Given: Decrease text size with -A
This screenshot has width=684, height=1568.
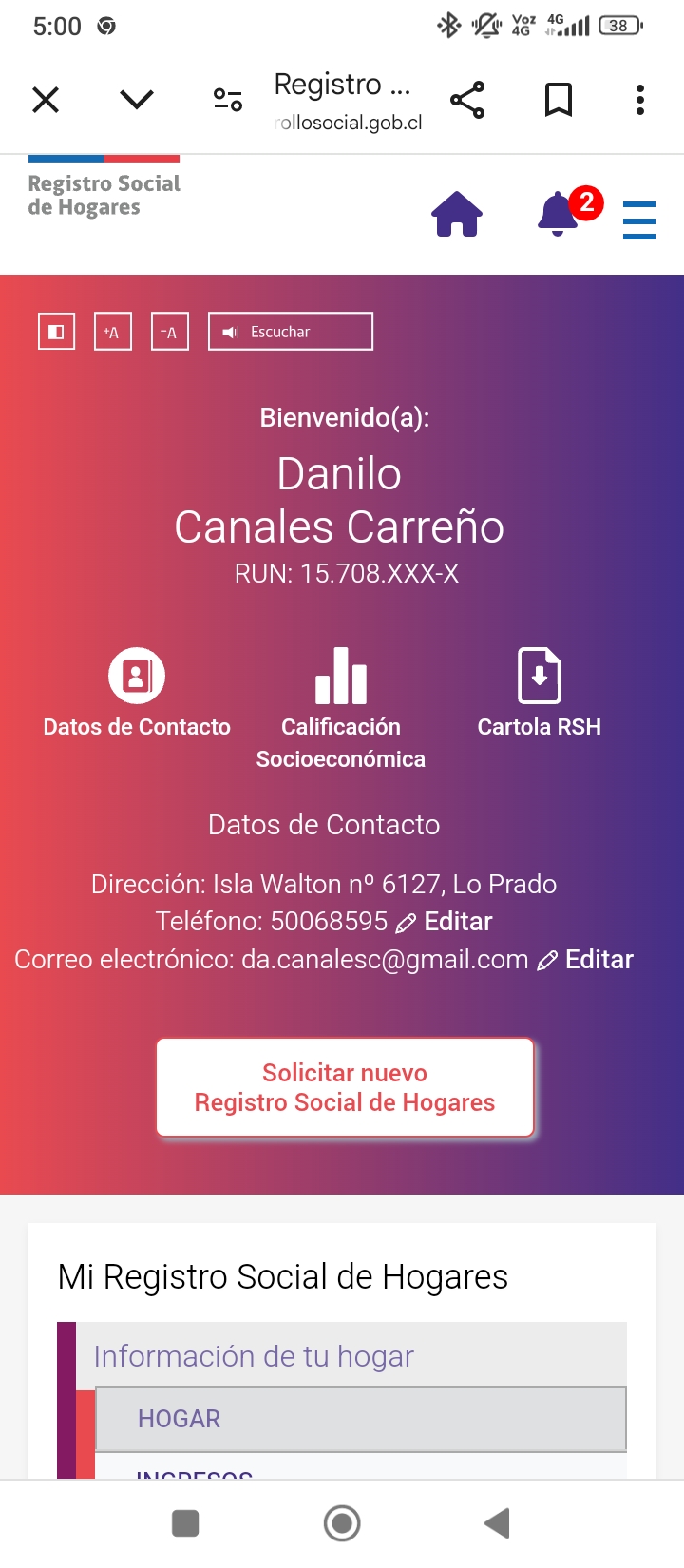Looking at the screenshot, I should [170, 332].
